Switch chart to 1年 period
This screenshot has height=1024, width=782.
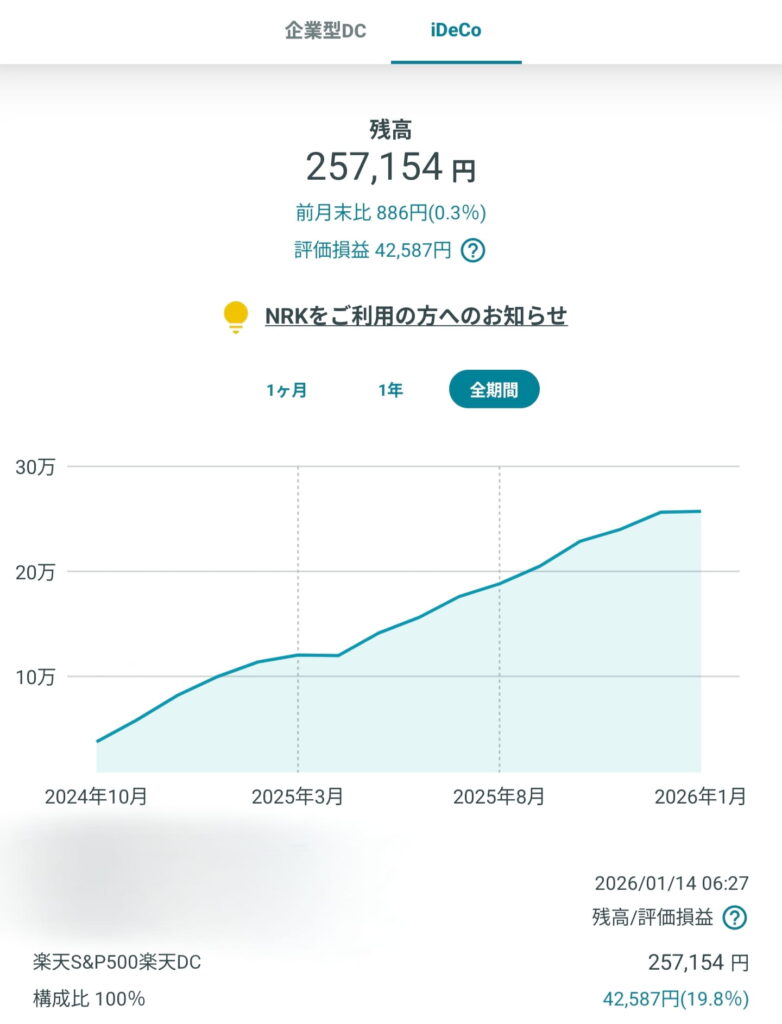click(390, 390)
